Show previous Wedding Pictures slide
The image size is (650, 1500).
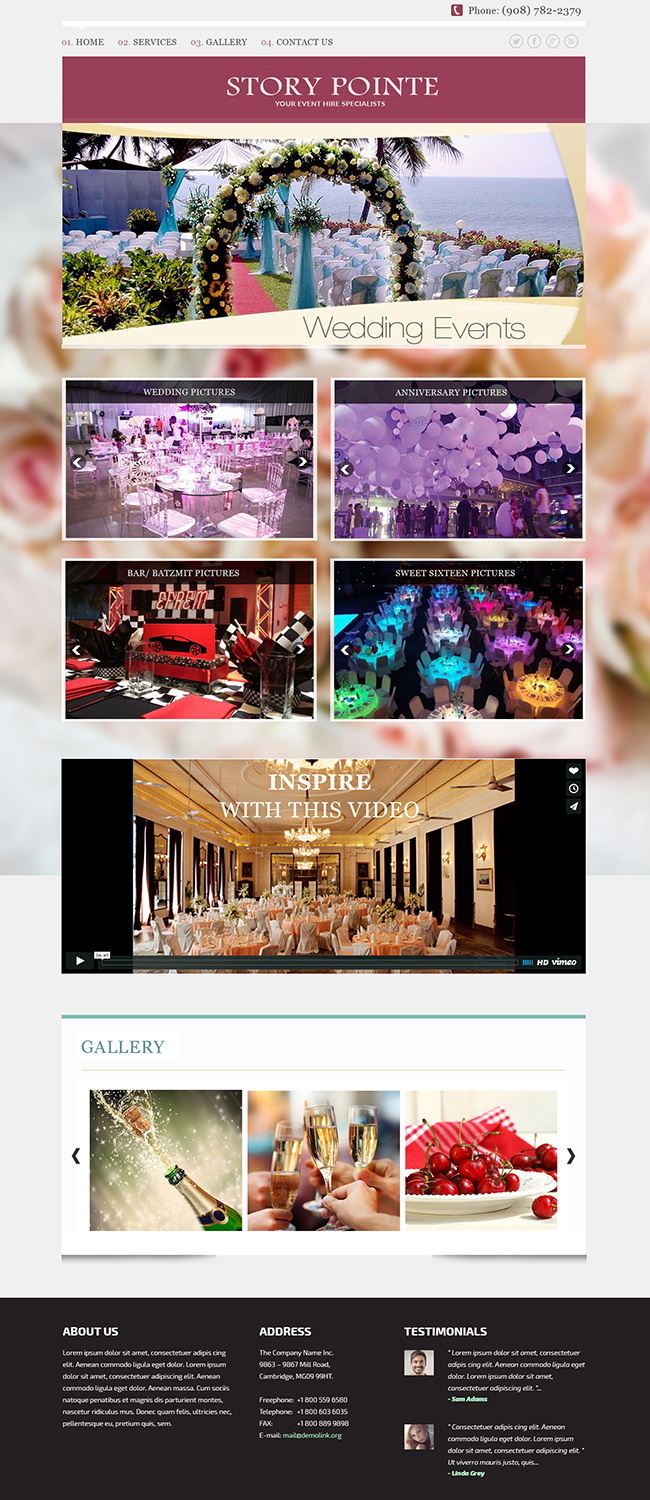coord(77,462)
